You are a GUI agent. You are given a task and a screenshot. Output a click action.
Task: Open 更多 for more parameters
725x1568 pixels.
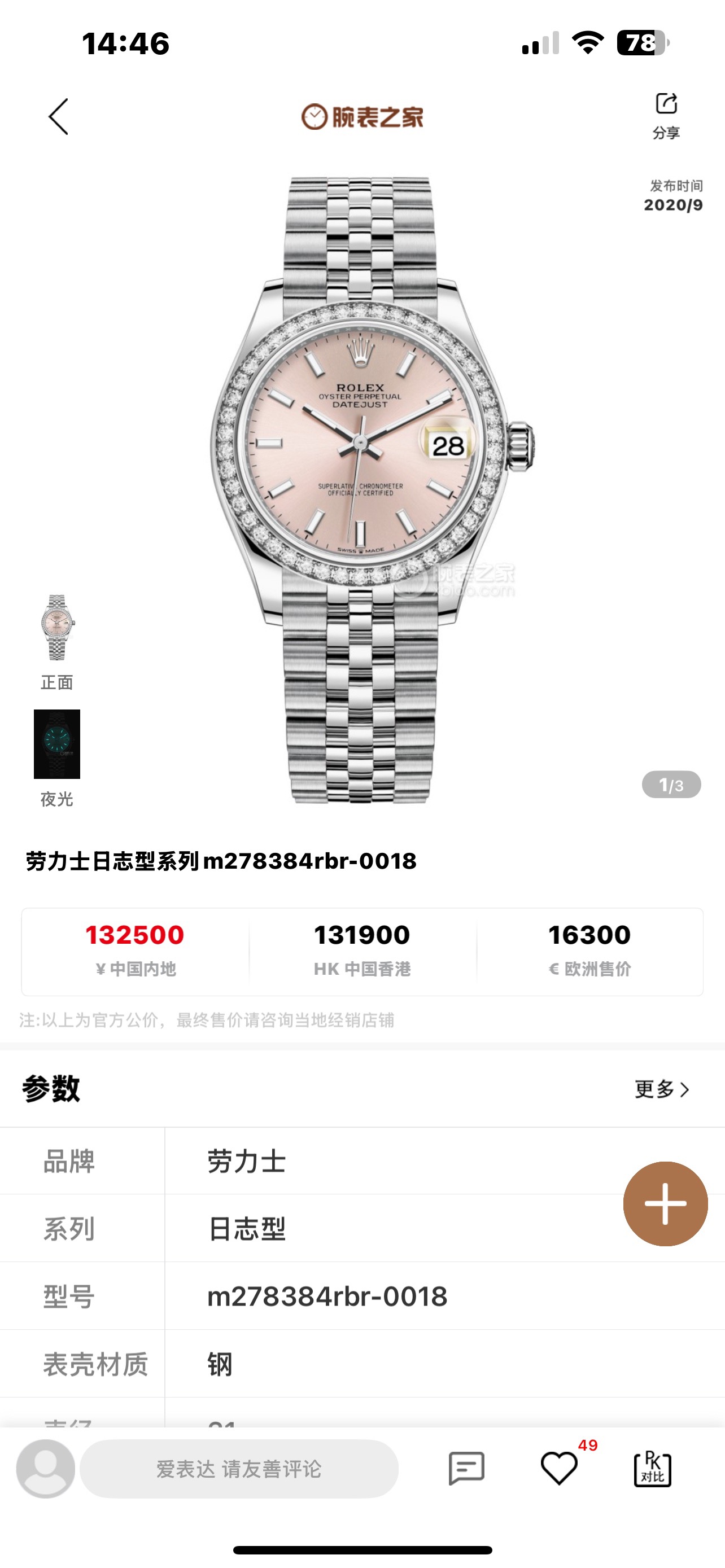(661, 1089)
